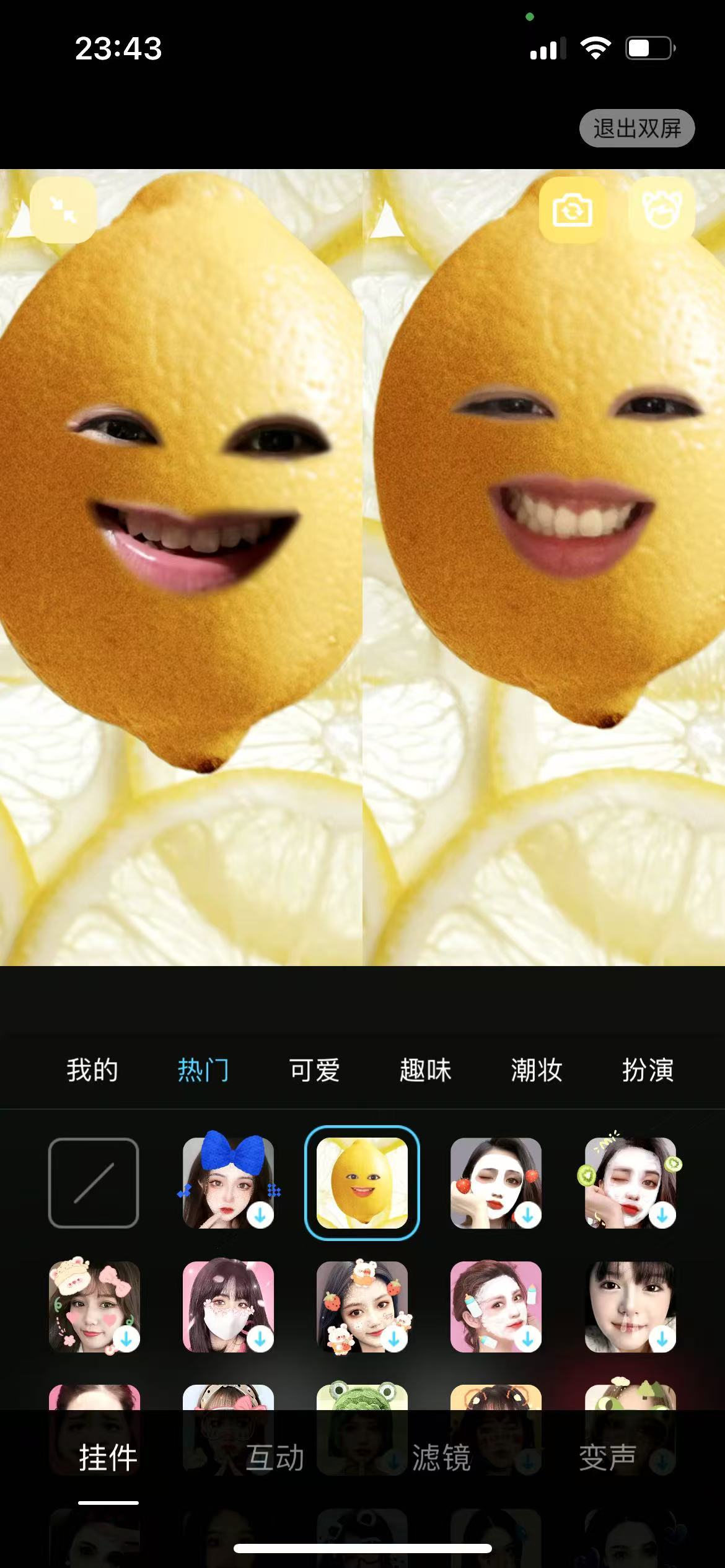This screenshot has width=725, height=1568.
Task: Switch to the 潮妆 category
Action: (x=536, y=1070)
